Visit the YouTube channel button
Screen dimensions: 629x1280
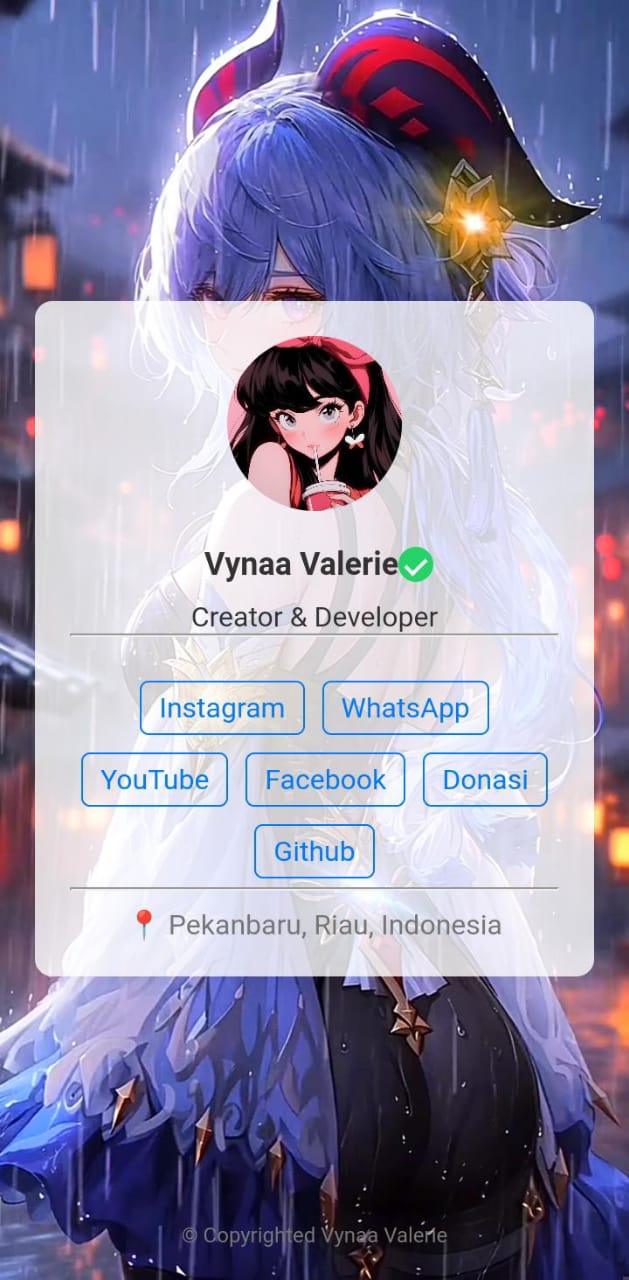(155, 780)
